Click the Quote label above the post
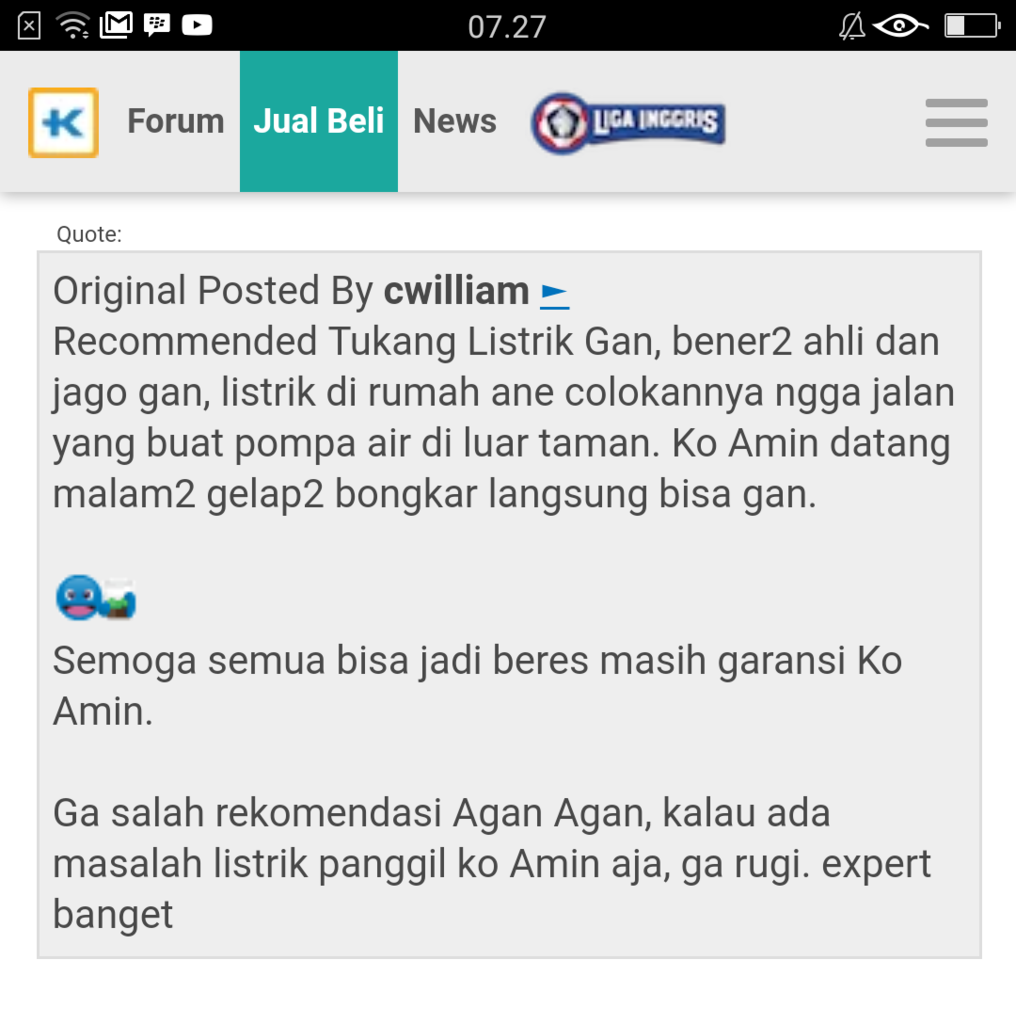 pyautogui.click(x=90, y=234)
